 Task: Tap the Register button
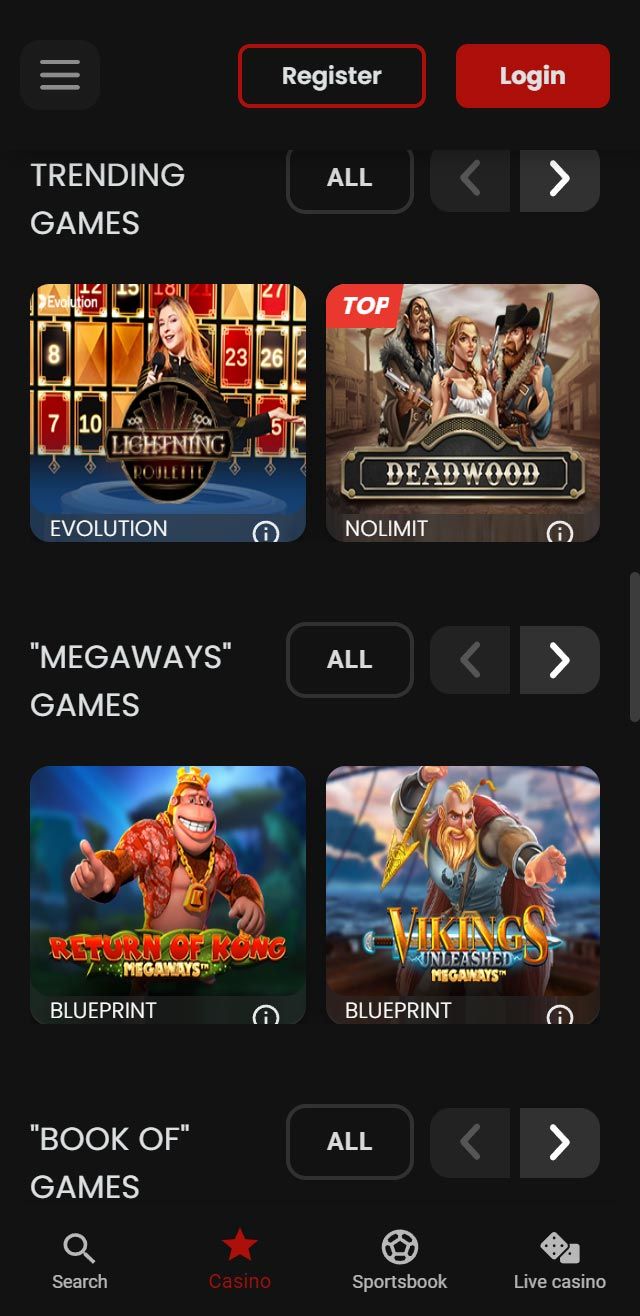pos(332,76)
